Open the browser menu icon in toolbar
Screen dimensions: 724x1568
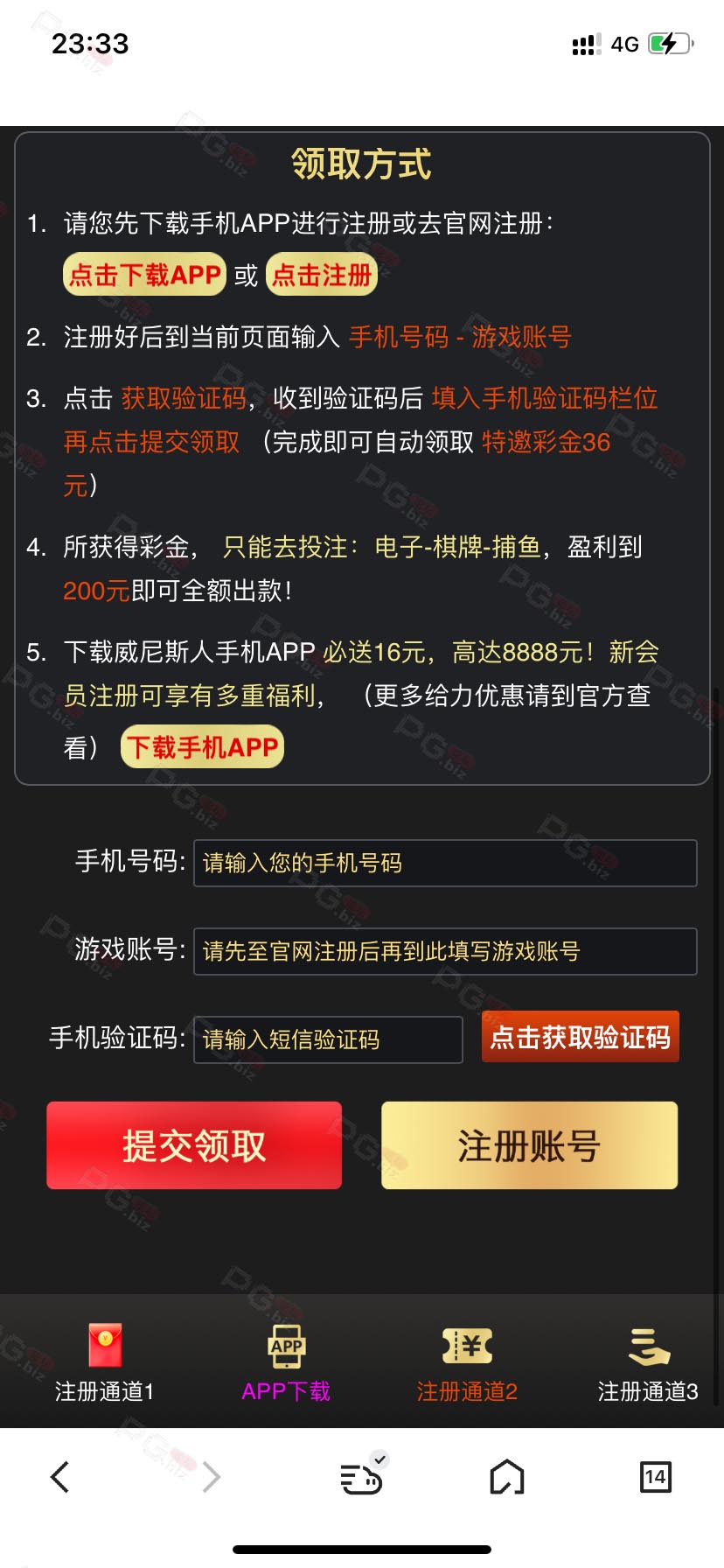point(362,1475)
